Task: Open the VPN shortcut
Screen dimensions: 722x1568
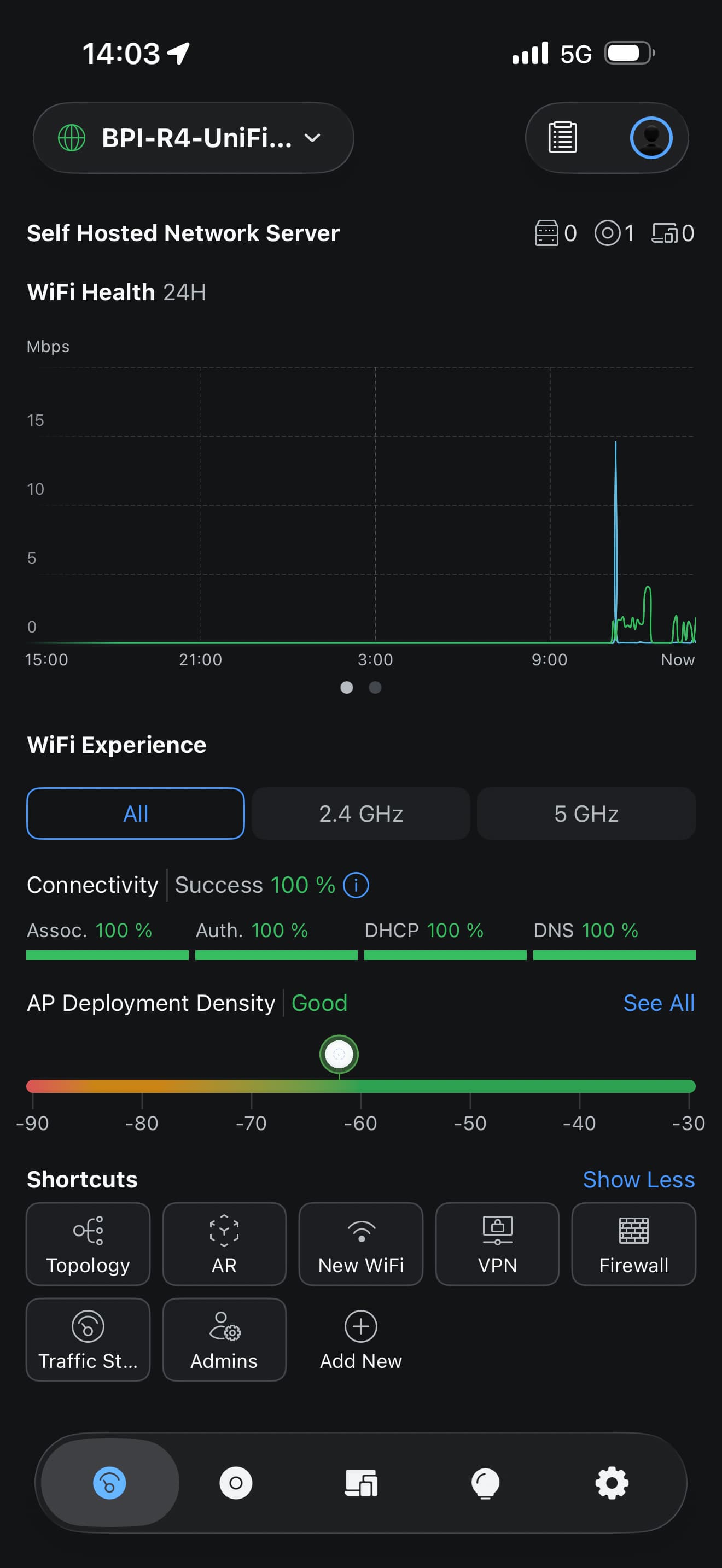Action: [x=497, y=1244]
